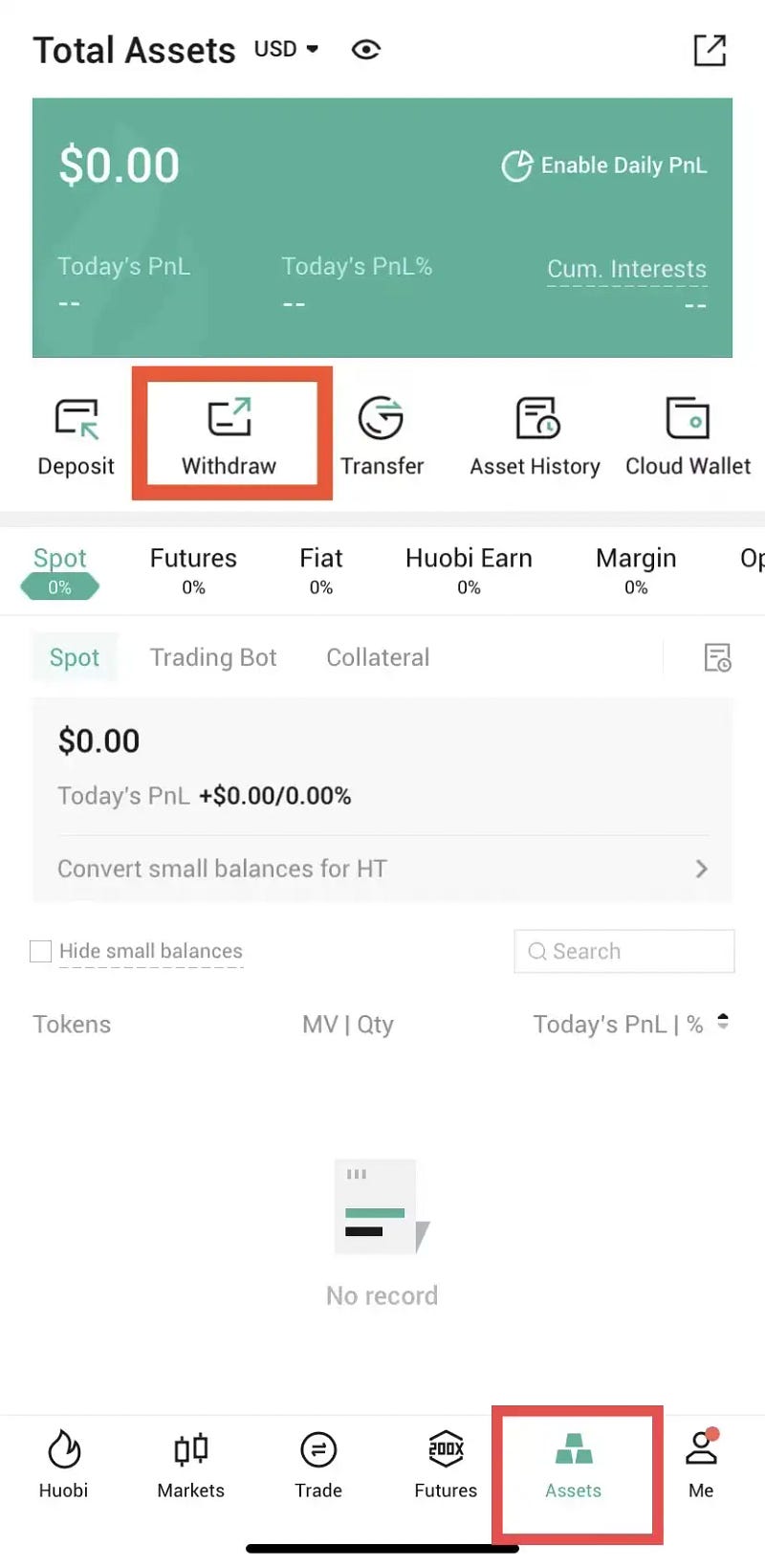Viewport: 765px width, 1568px height.
Task: Sort by Today's PnL
Action: pyautogui.click(x=723, y=1023)
